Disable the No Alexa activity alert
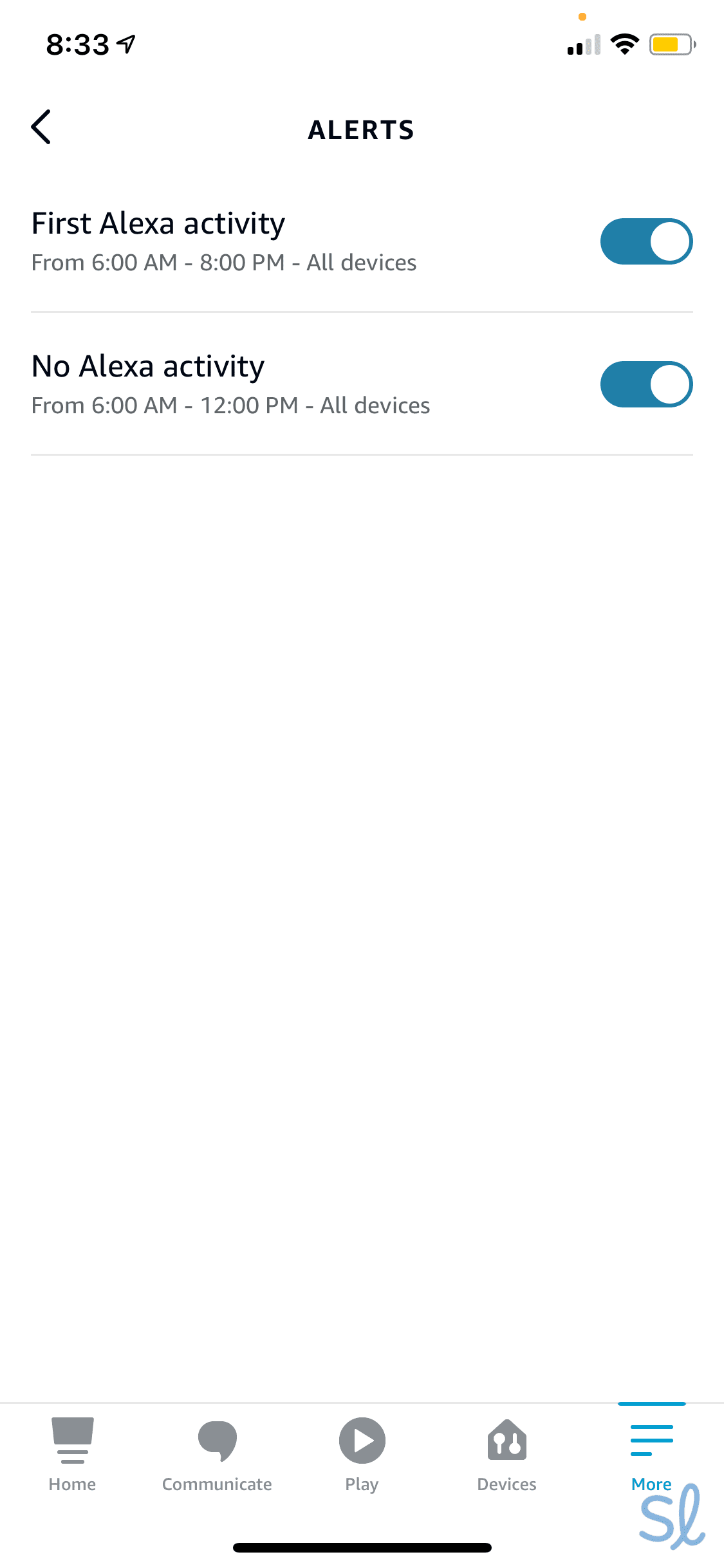The image size is (724, 1568). [646, 384]
